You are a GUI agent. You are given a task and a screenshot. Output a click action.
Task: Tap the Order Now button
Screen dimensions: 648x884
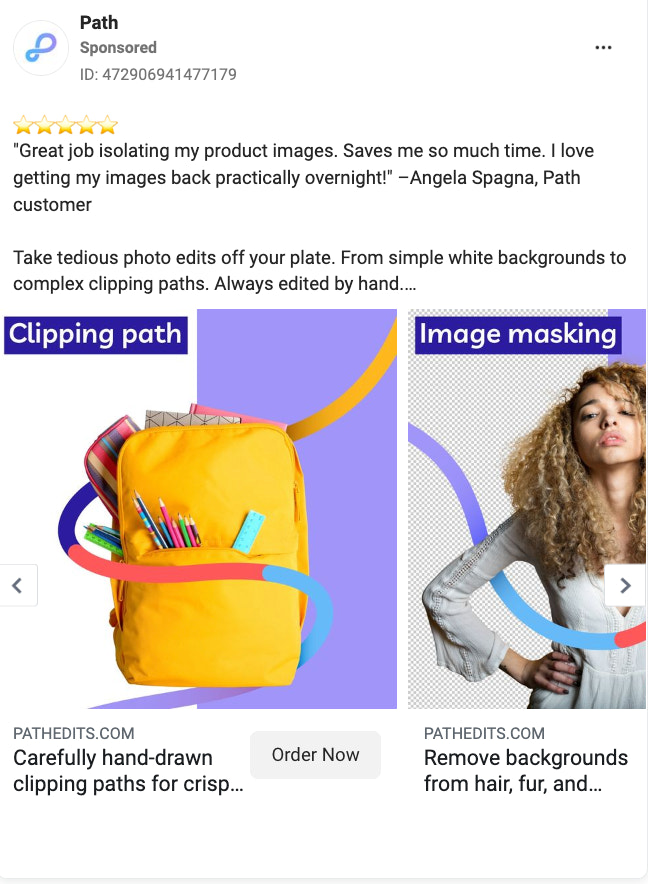click(x=315, y=755)
